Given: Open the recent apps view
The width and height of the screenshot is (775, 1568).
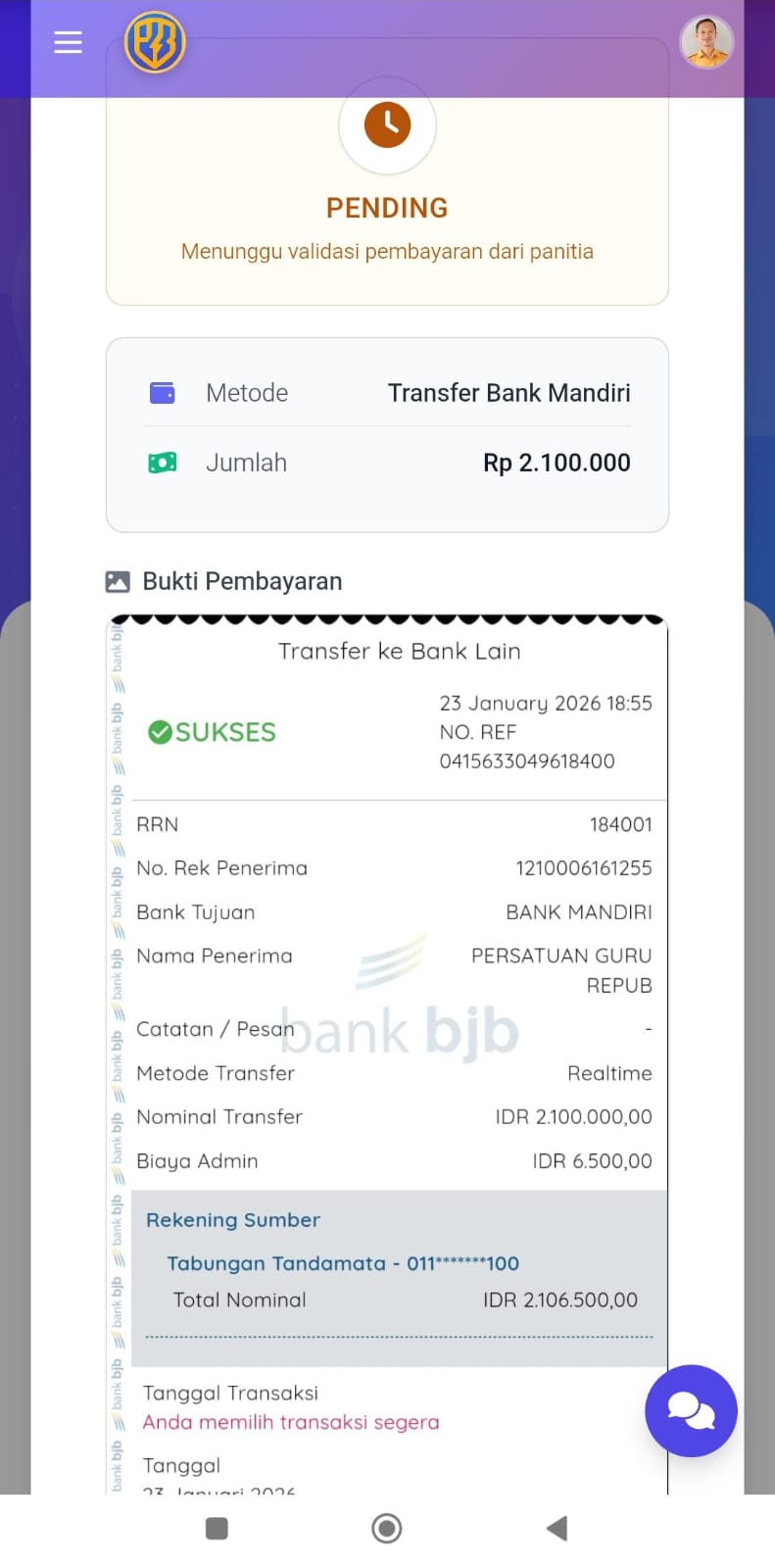Looking at the screenshot, I should pyautogui.click(x=217, y=1528).
